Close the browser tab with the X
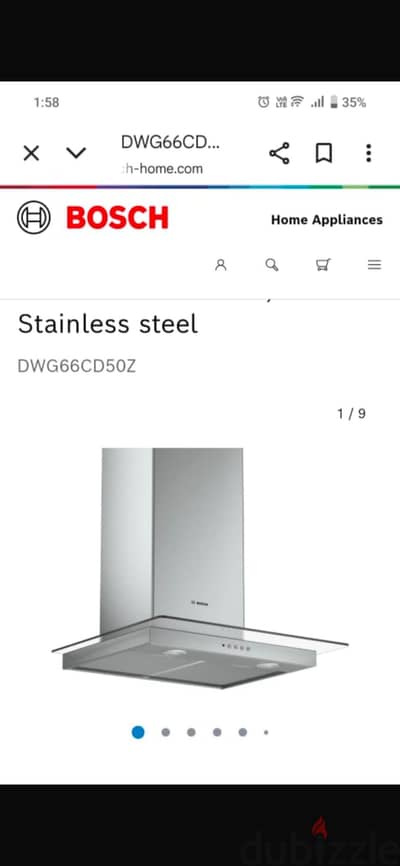Viewport: 400px width, 866px height. coord(31,153)
